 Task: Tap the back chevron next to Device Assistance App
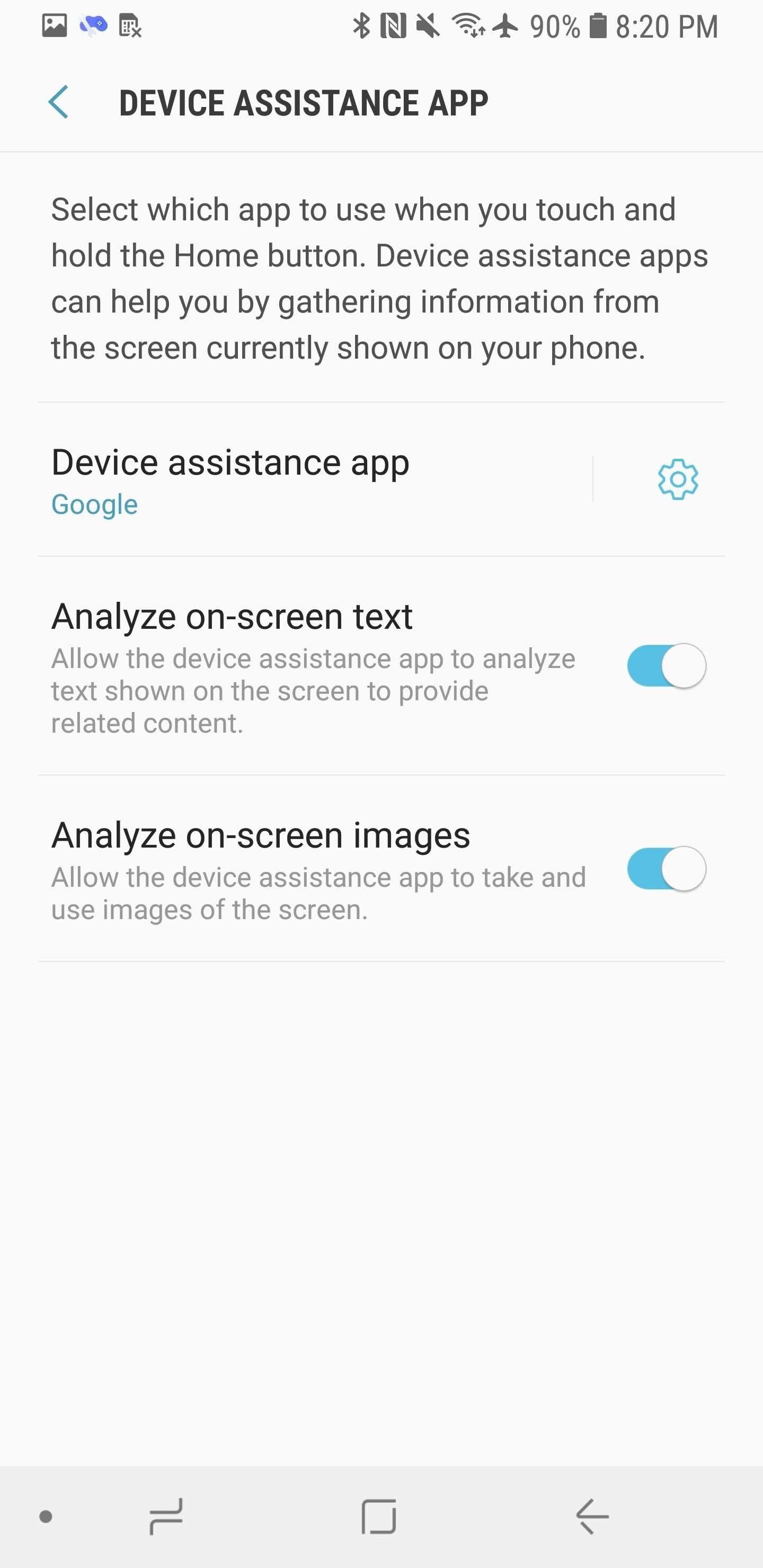pyautogui.click(x=59, y=102)
